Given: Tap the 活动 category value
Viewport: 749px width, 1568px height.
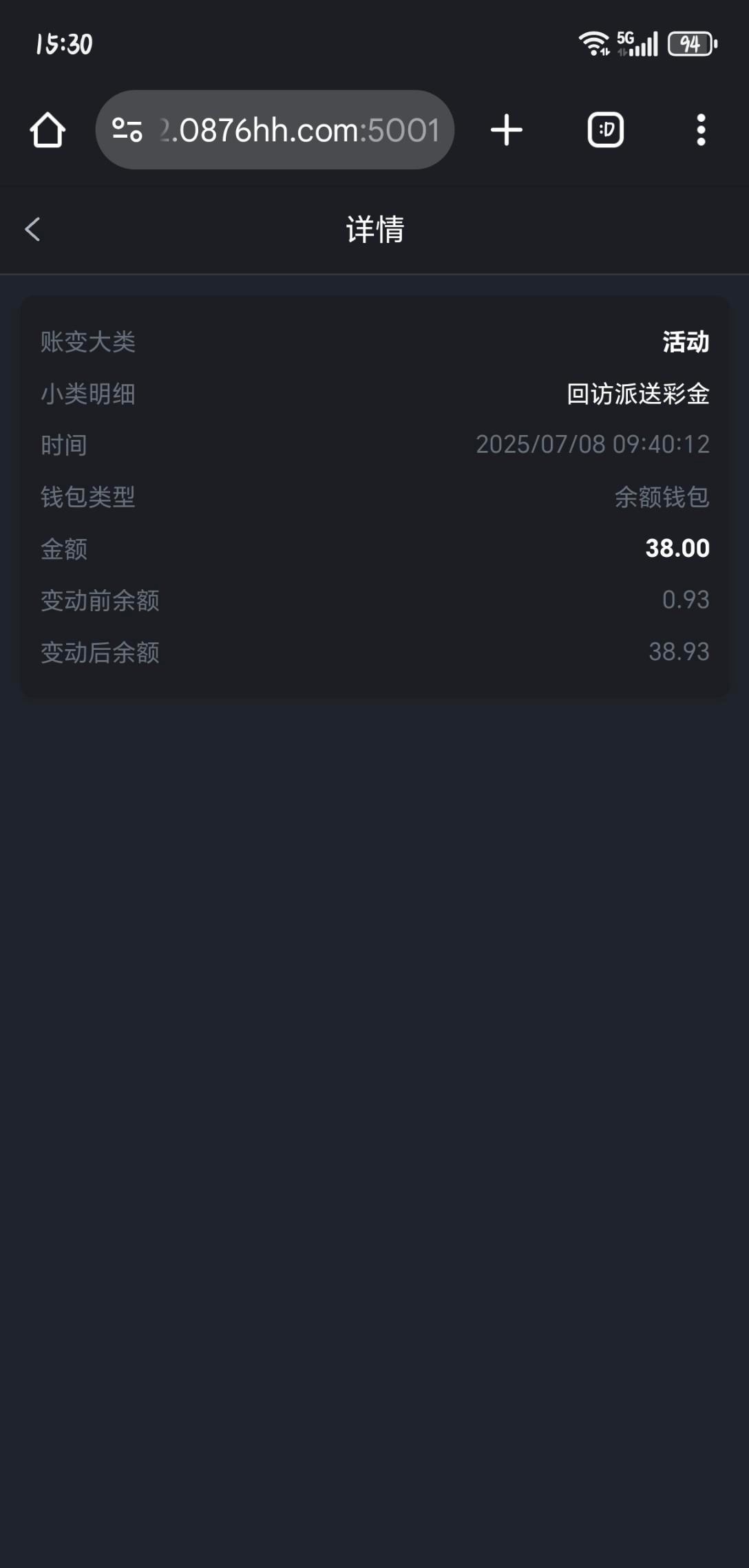Looking at the screenshot, I should (685, 341).
